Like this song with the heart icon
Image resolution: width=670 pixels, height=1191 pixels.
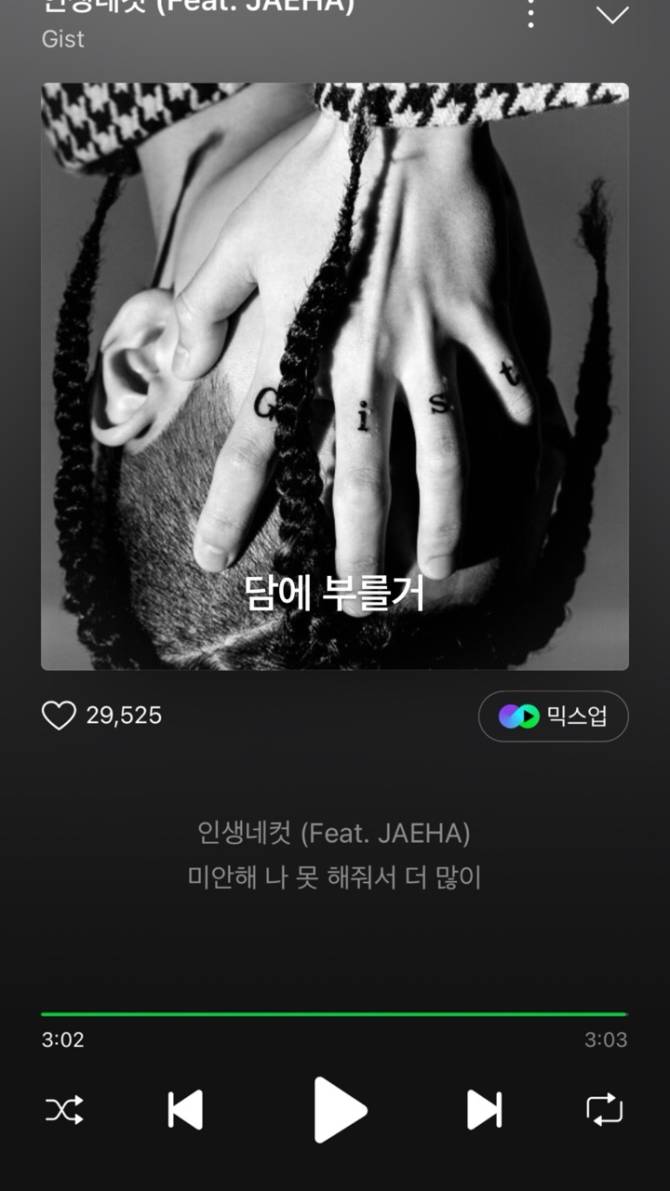tap(59, 716)
